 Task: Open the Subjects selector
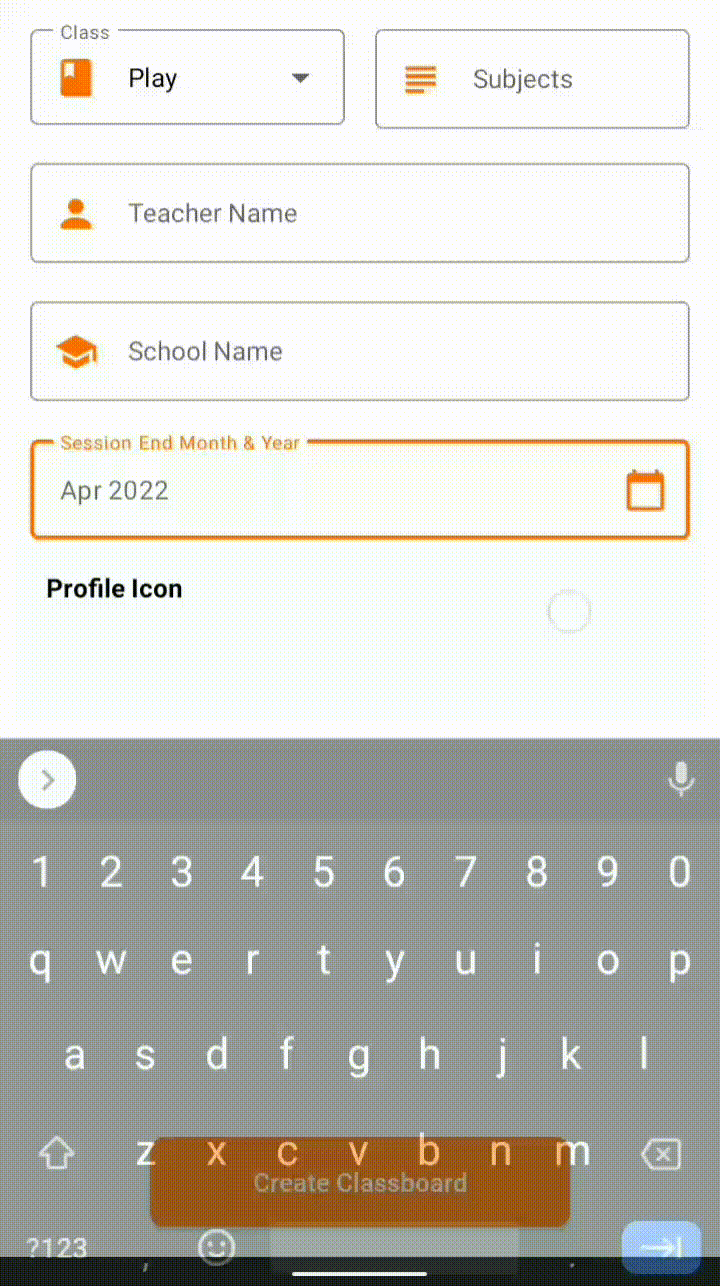[532, 79]
